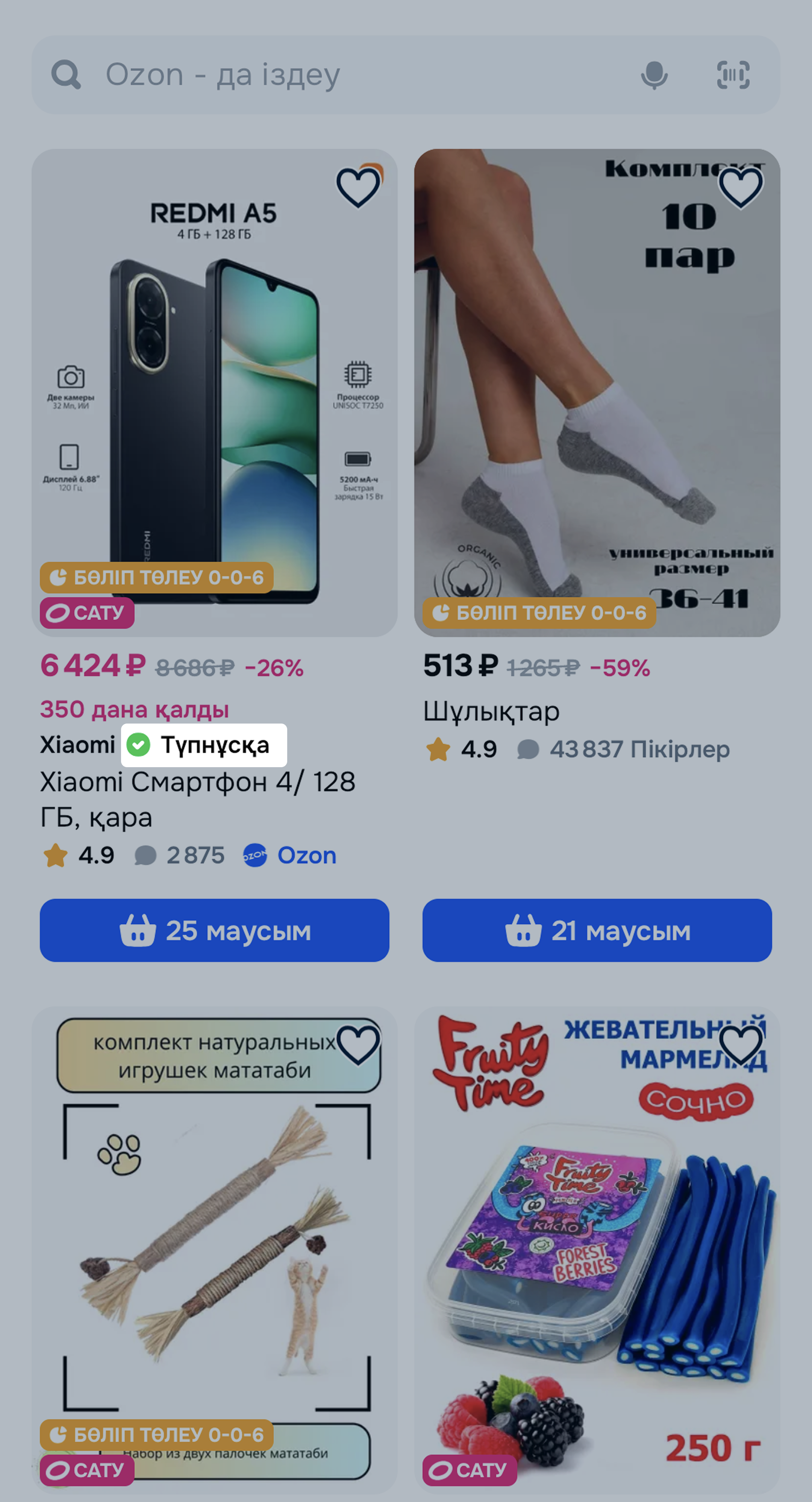
Task: Add the Xiaomi phone to cart, 25 маусым
Action: [x=215, y=930]
